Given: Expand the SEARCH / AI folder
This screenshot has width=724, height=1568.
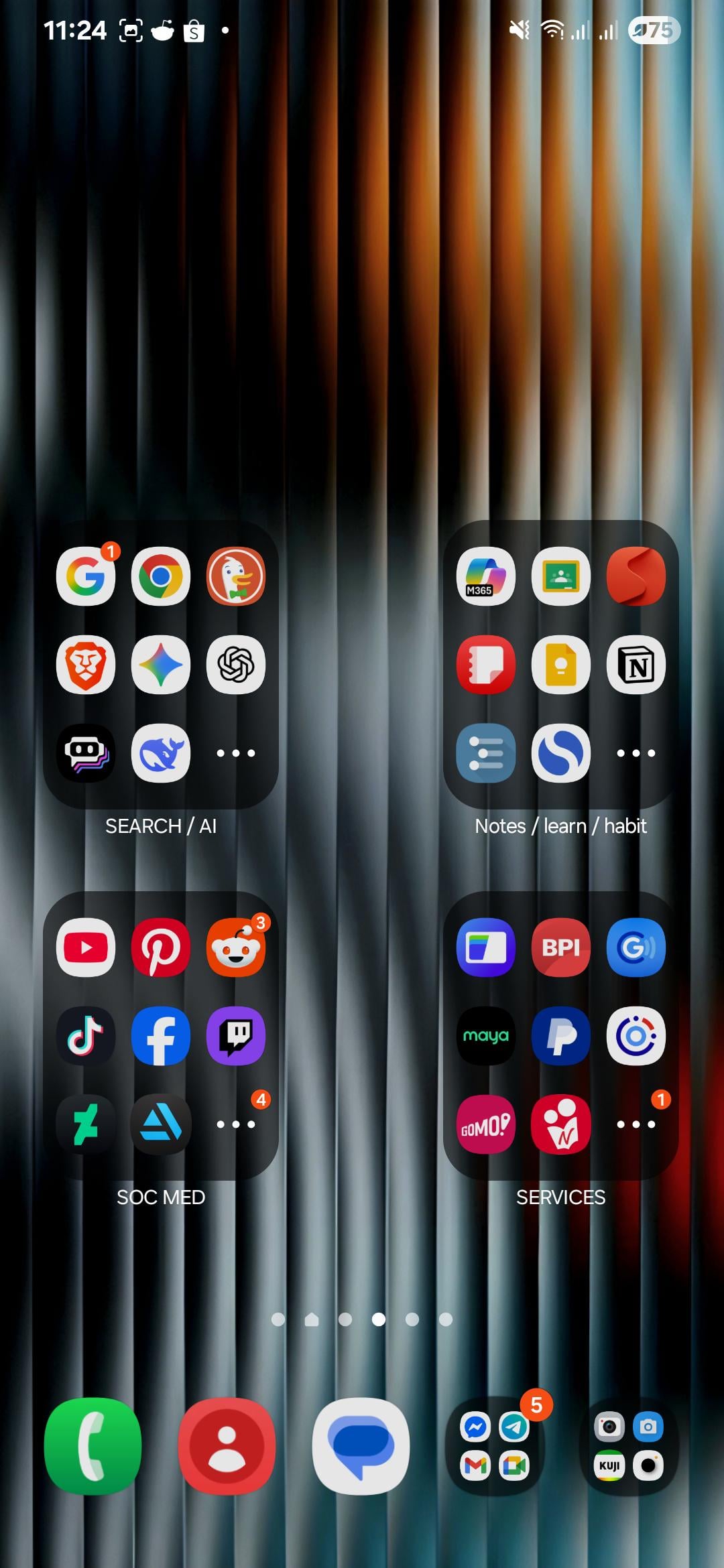Looking at the screenshot, I should (236, 753).
